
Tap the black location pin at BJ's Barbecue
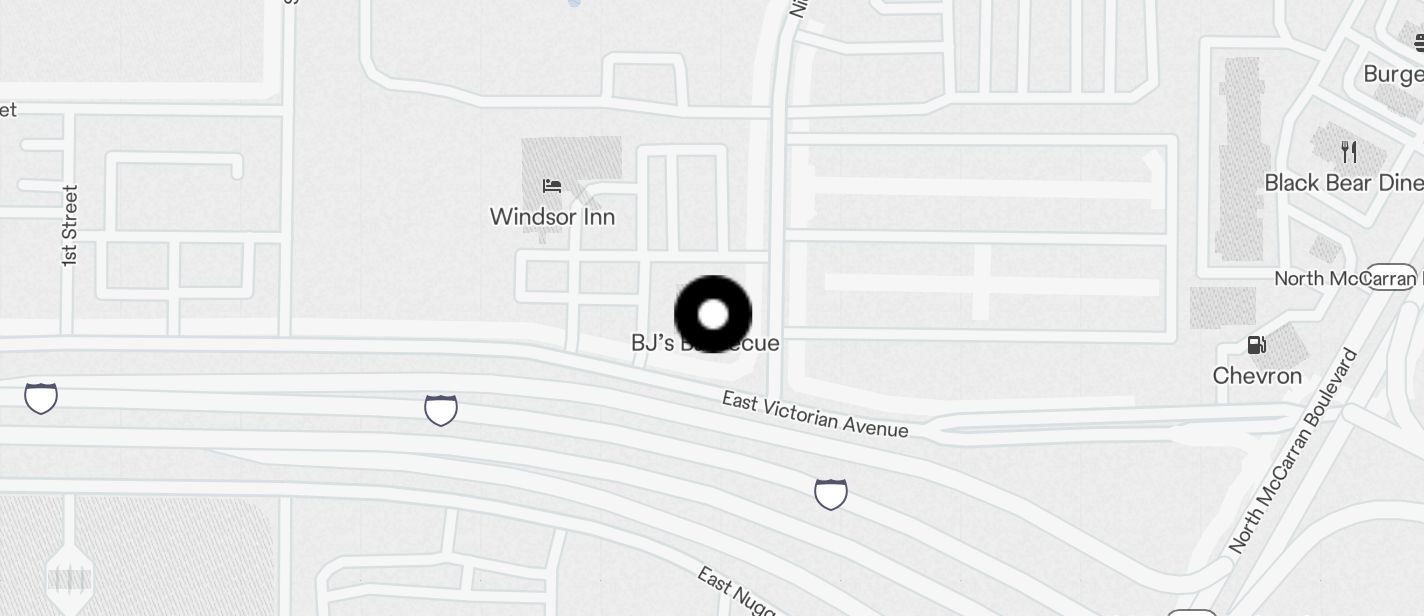[x=713, y=314]
